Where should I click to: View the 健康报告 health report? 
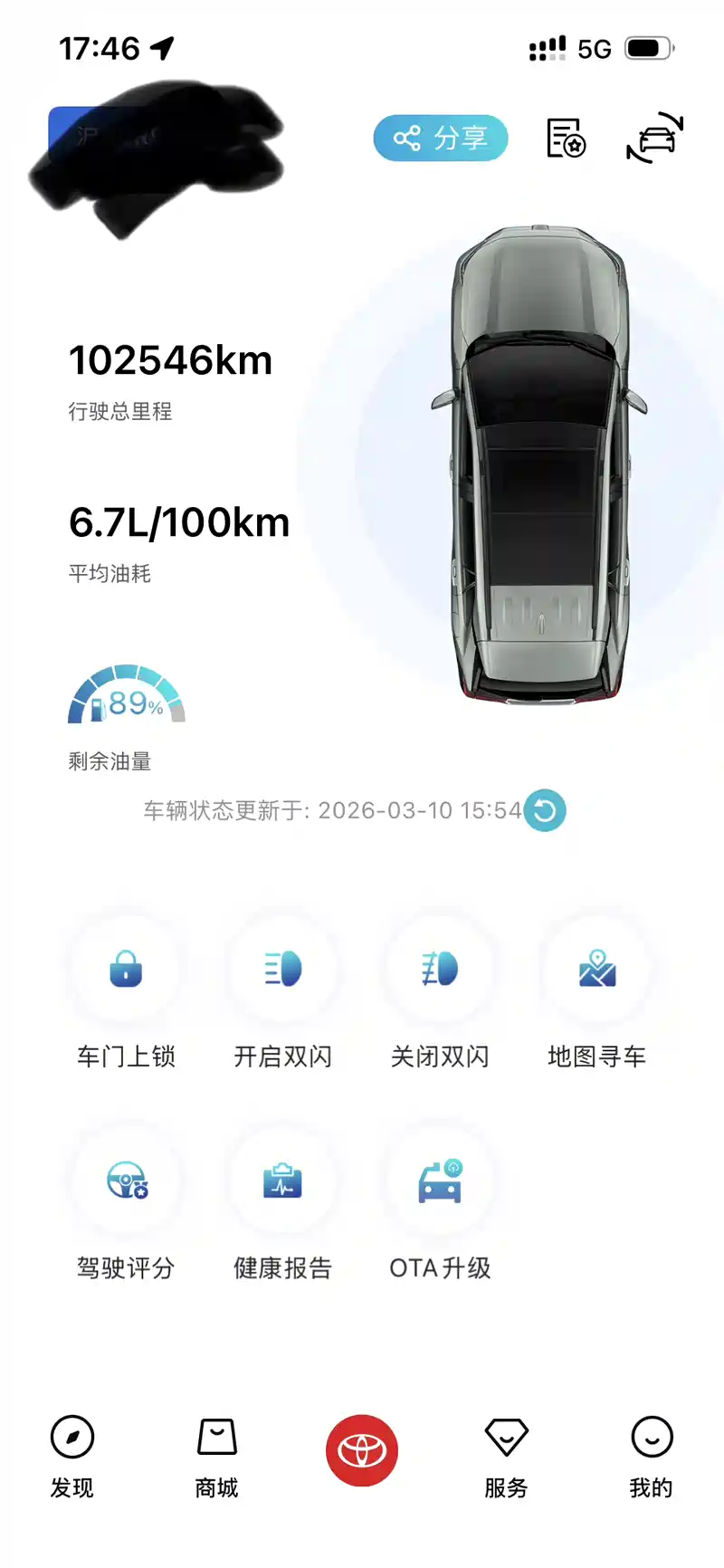pyautogui.click(x=283, y=1206)
